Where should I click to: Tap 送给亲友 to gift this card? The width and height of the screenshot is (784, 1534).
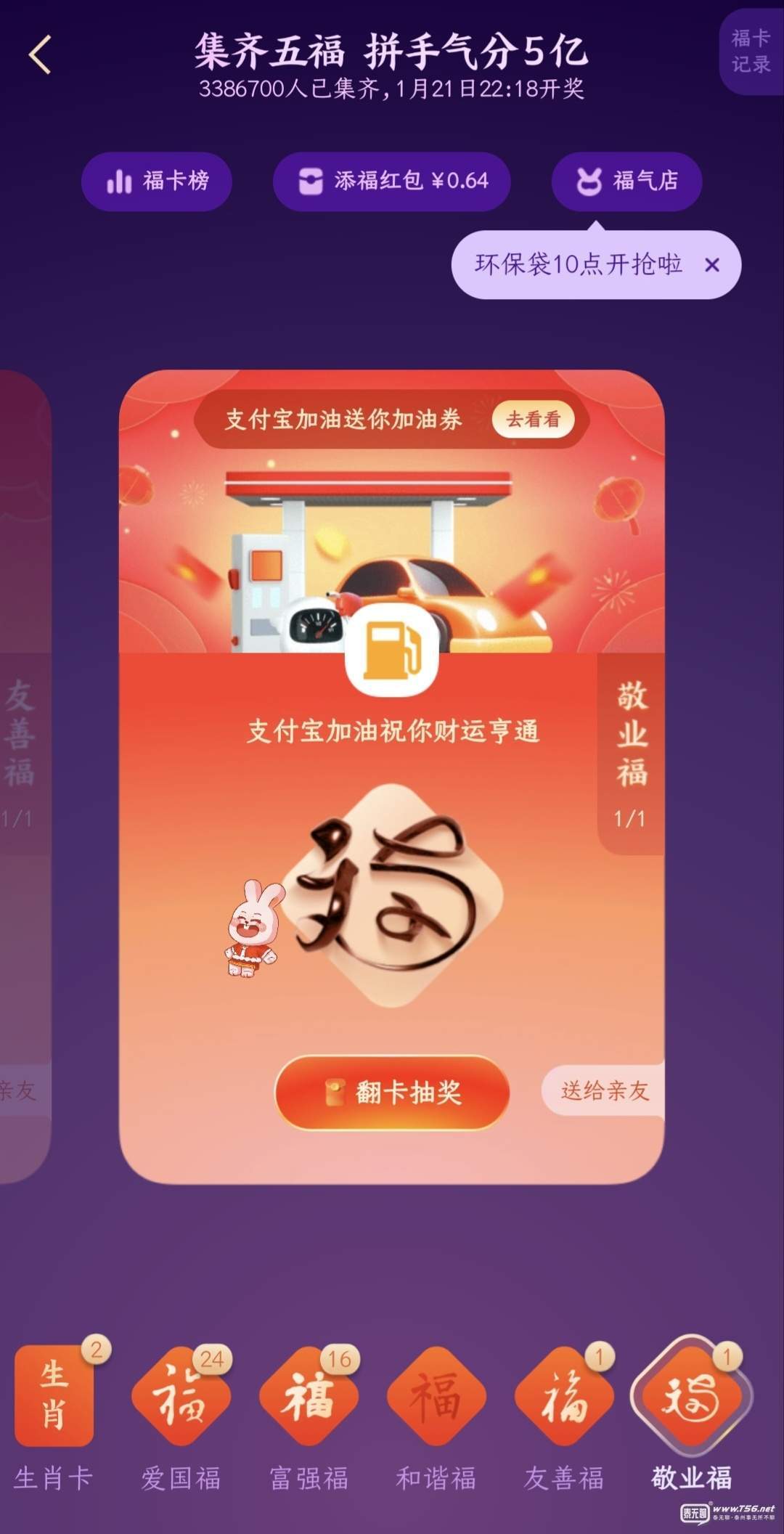click(x=604, y=1090)
